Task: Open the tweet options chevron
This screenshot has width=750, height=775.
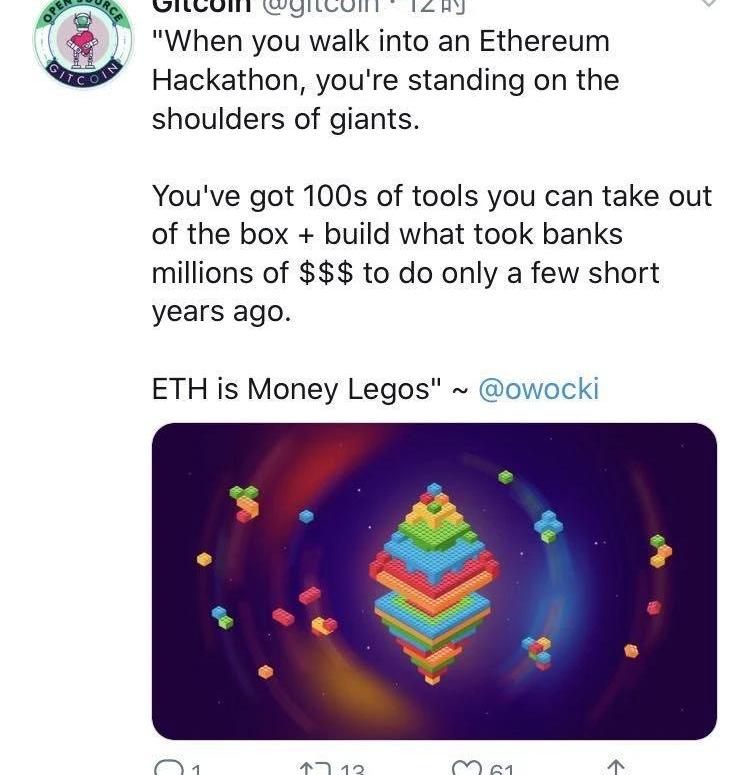Action: [708, 4]
